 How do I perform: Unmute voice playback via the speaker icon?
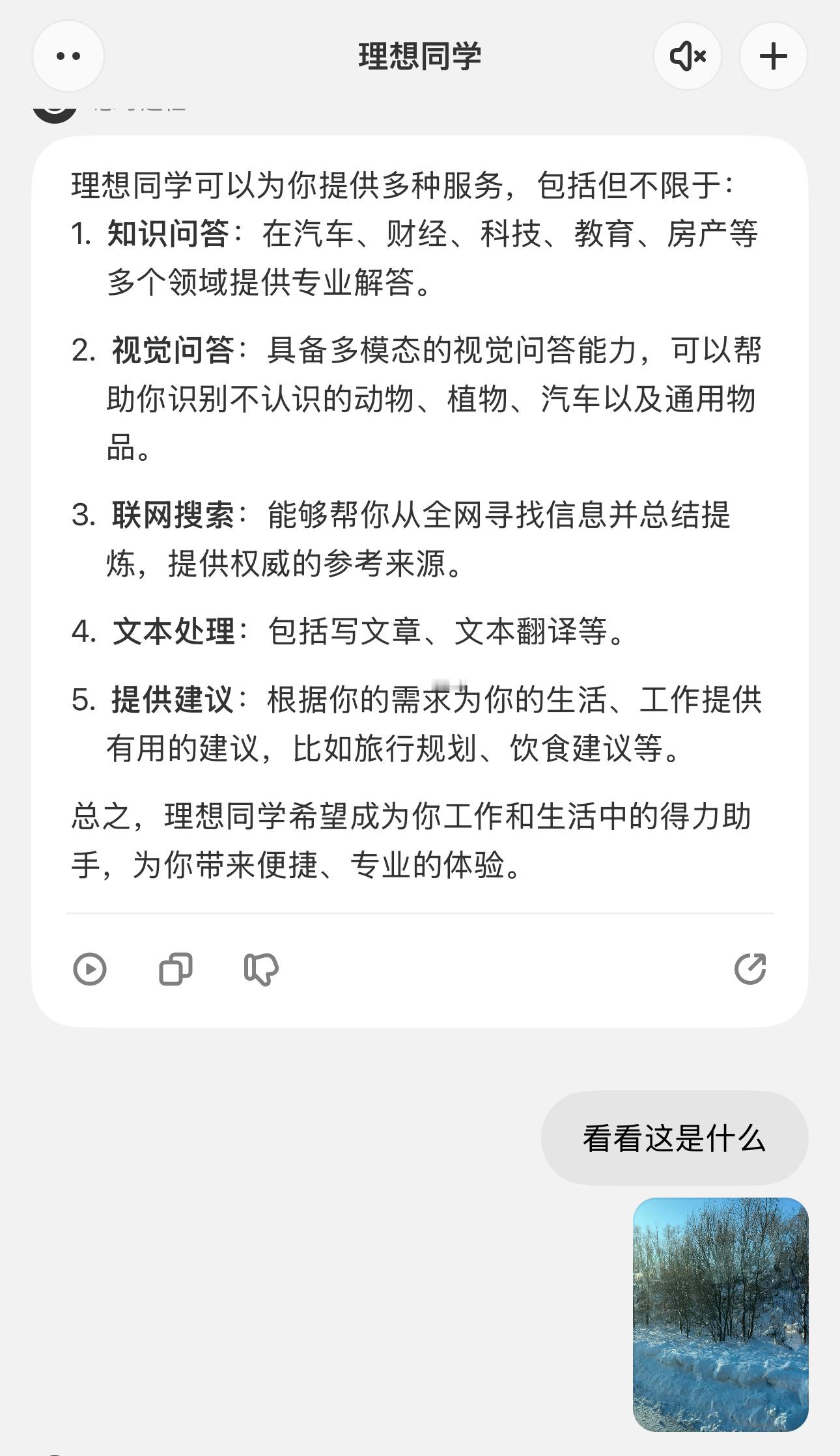click(x=686, y=56)
